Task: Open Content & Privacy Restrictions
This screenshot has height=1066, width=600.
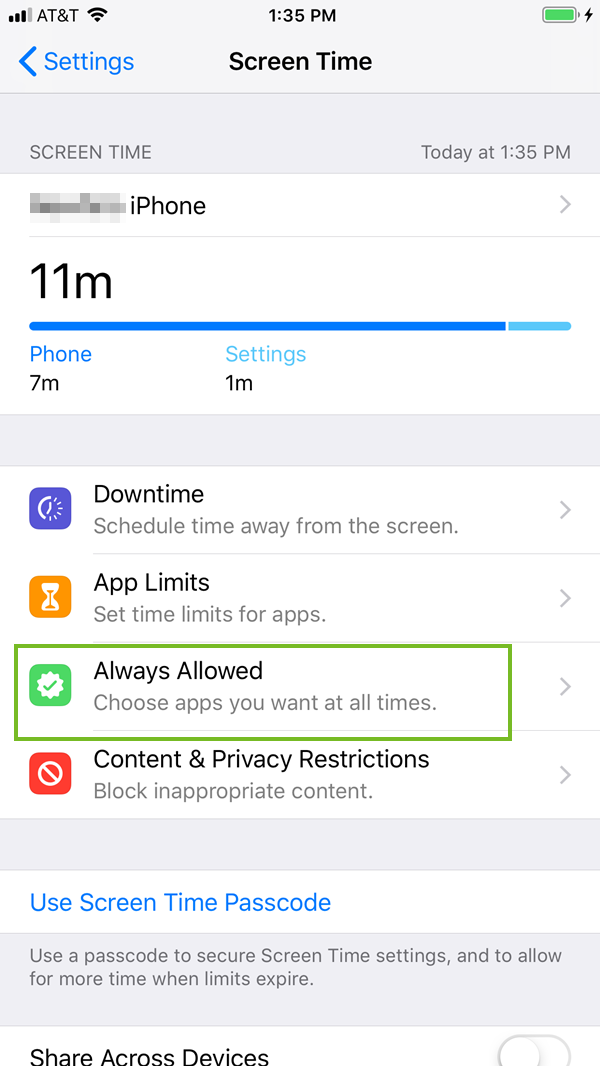Action: [300, 774]
